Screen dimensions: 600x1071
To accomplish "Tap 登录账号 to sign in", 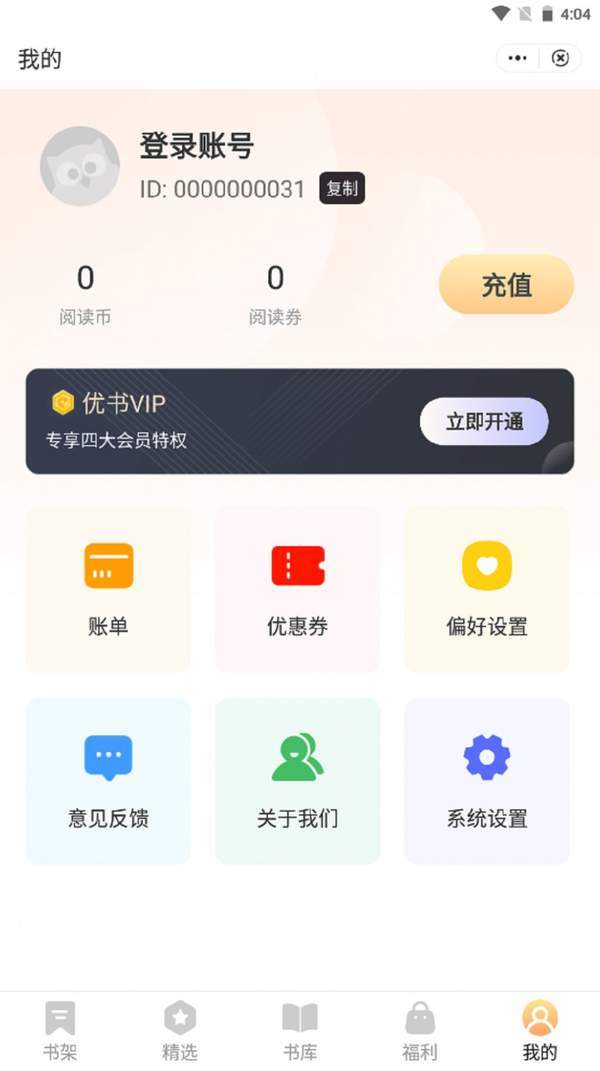I will click(x=196, y=146).
